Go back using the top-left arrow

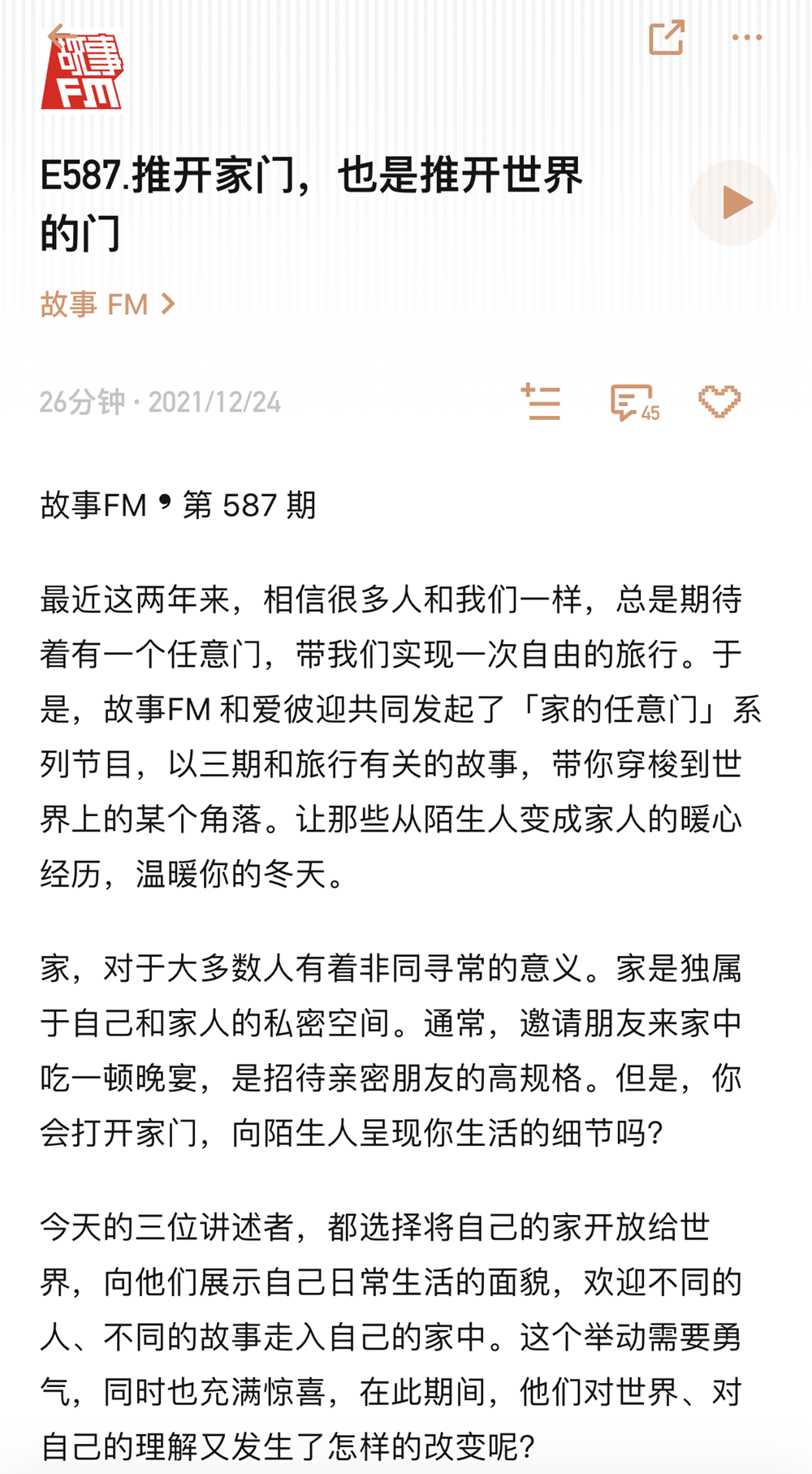(58, 36)
